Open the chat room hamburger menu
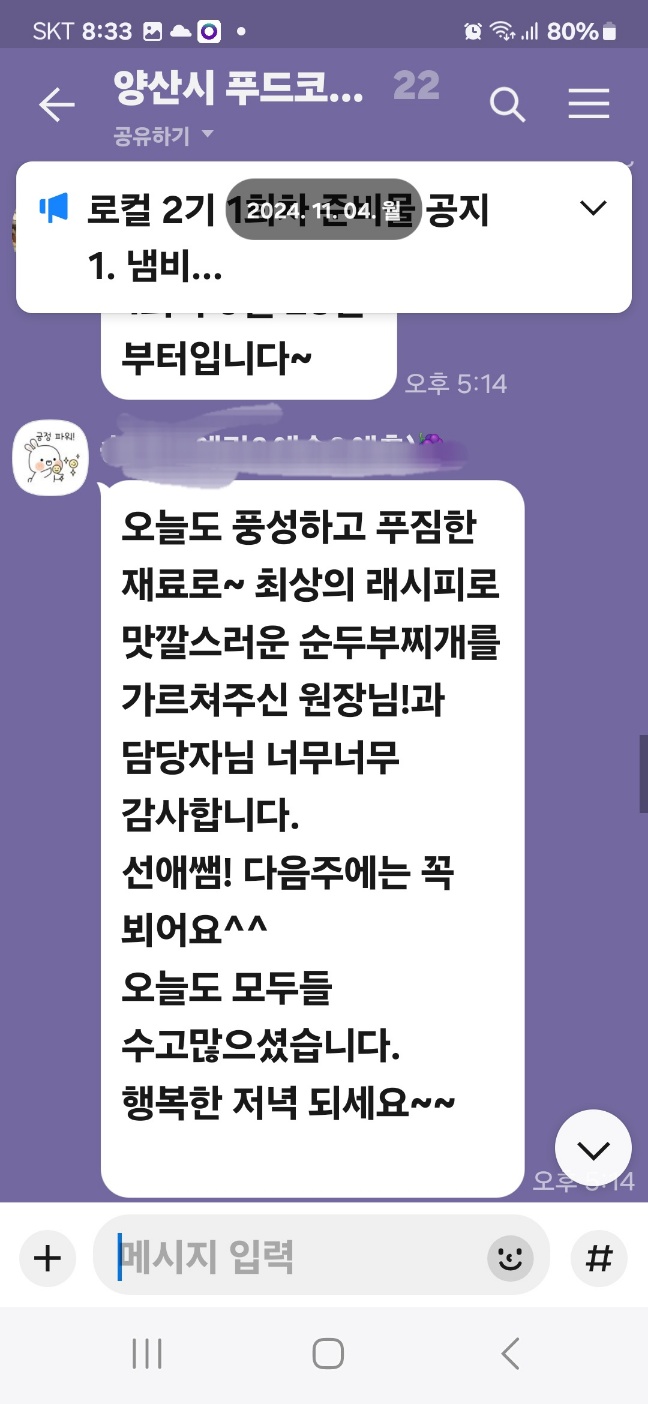648x1404 pixels. pyautogui.click(x=588, y=104)
